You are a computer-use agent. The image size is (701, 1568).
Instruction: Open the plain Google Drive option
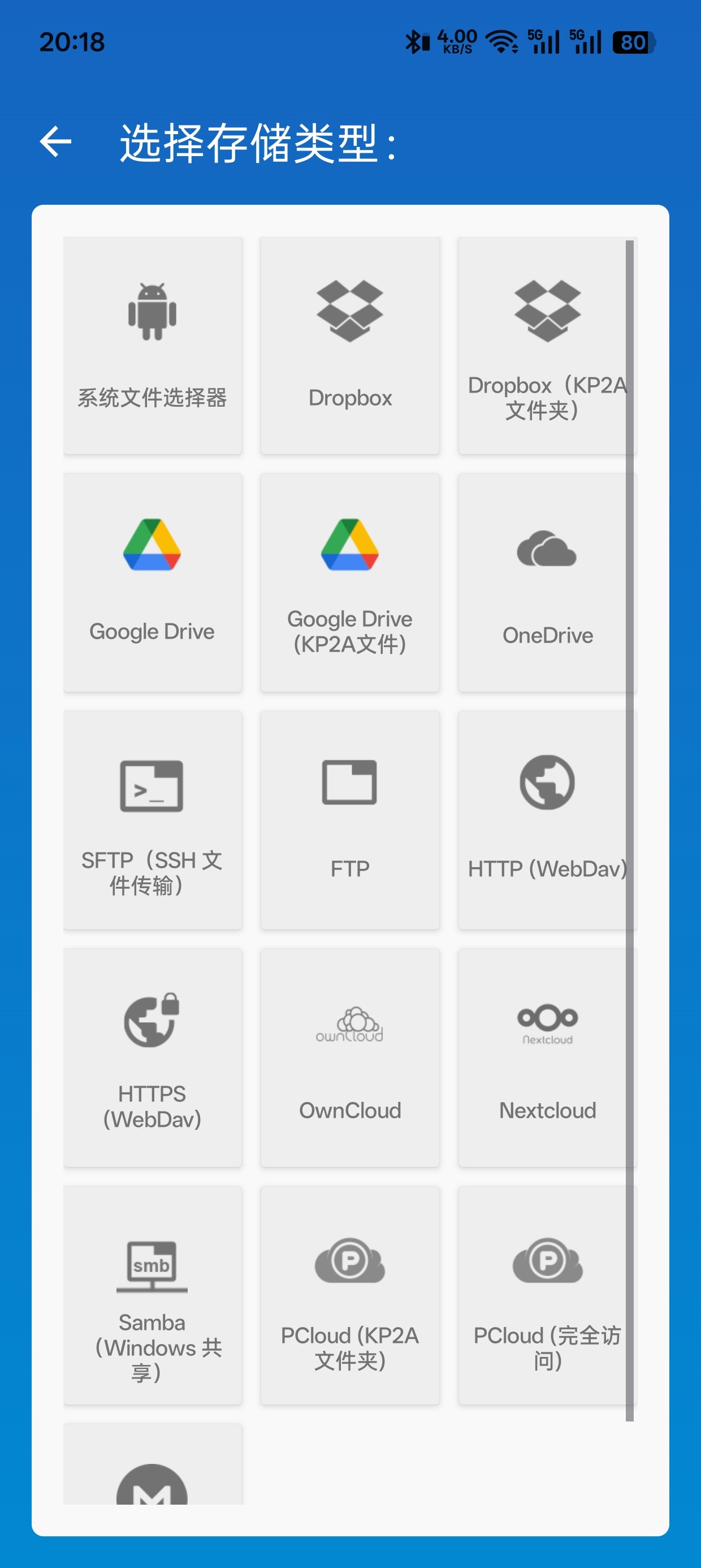click(152, 582)
